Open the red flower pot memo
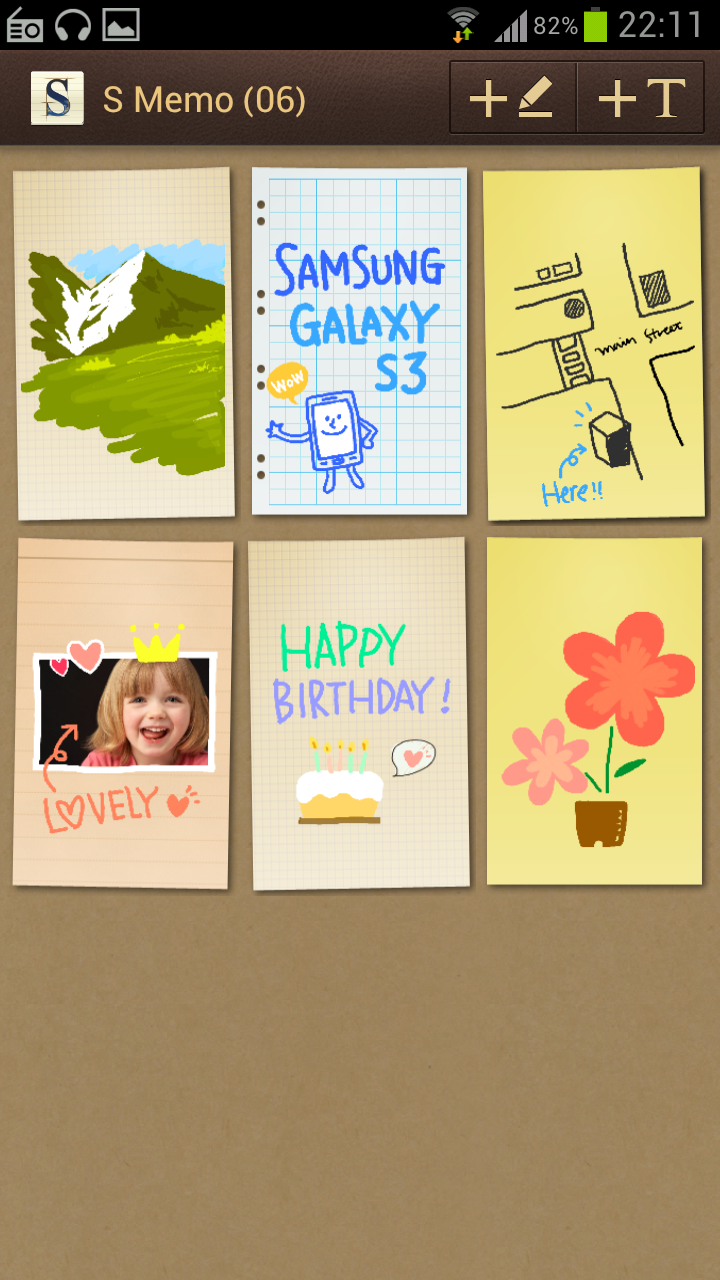The image size is (720, 1280). click(x=594, y=711)
